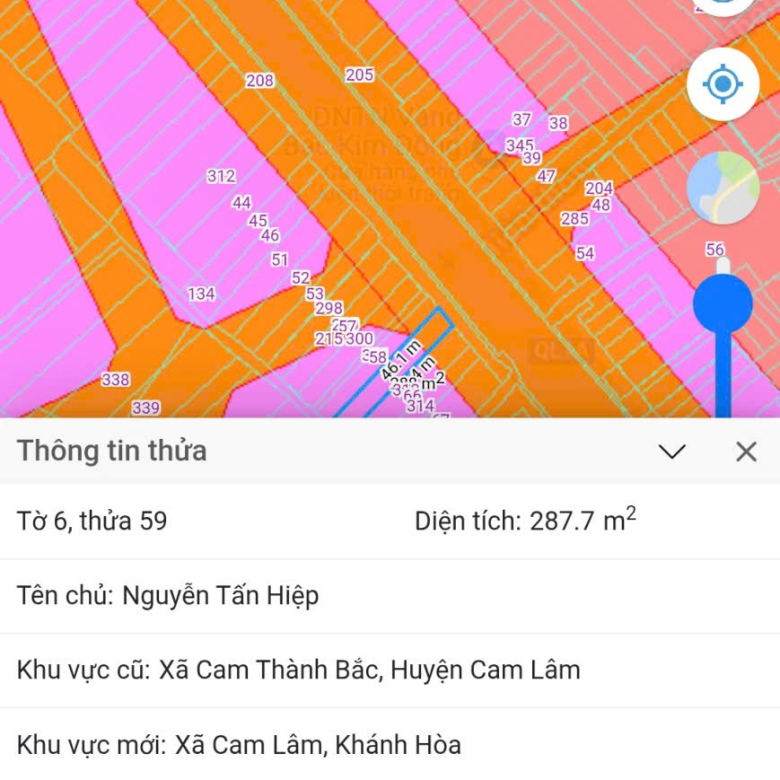Switch the map layer type

[x=722, y=189]
